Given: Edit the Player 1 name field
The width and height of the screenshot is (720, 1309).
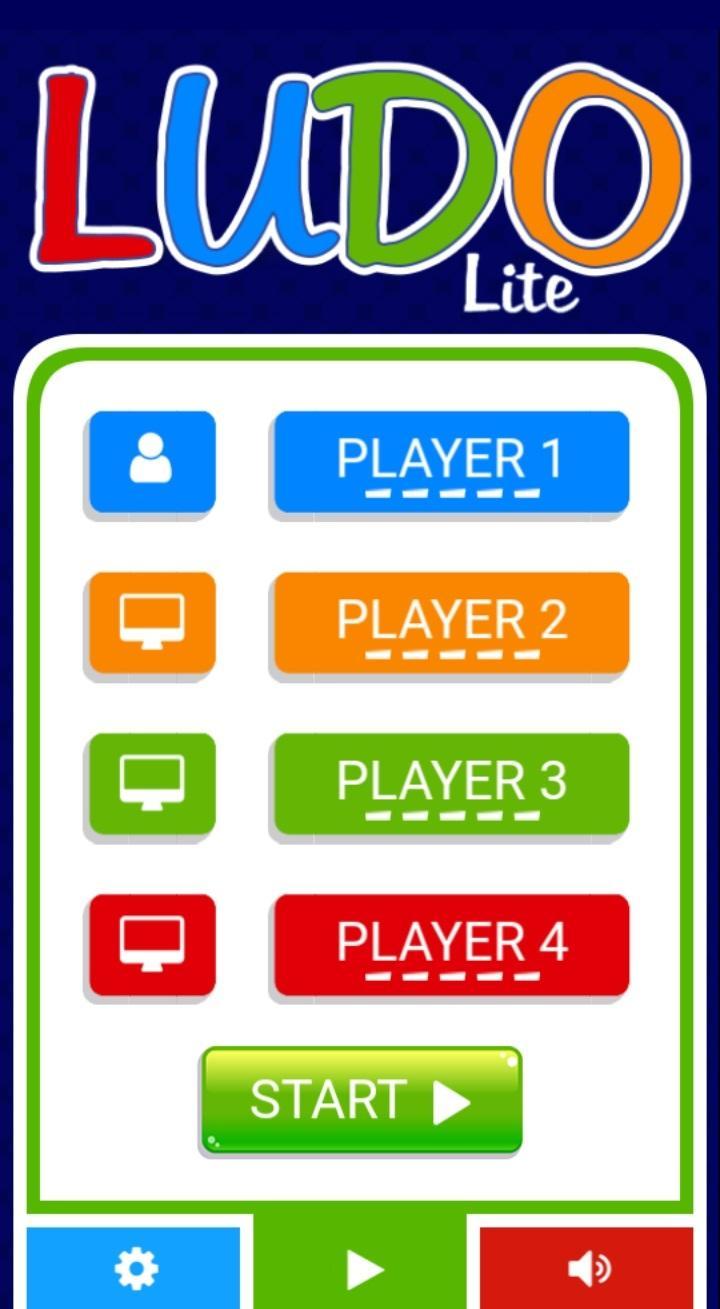Looking at the screenshot, I should coord(451,461).
